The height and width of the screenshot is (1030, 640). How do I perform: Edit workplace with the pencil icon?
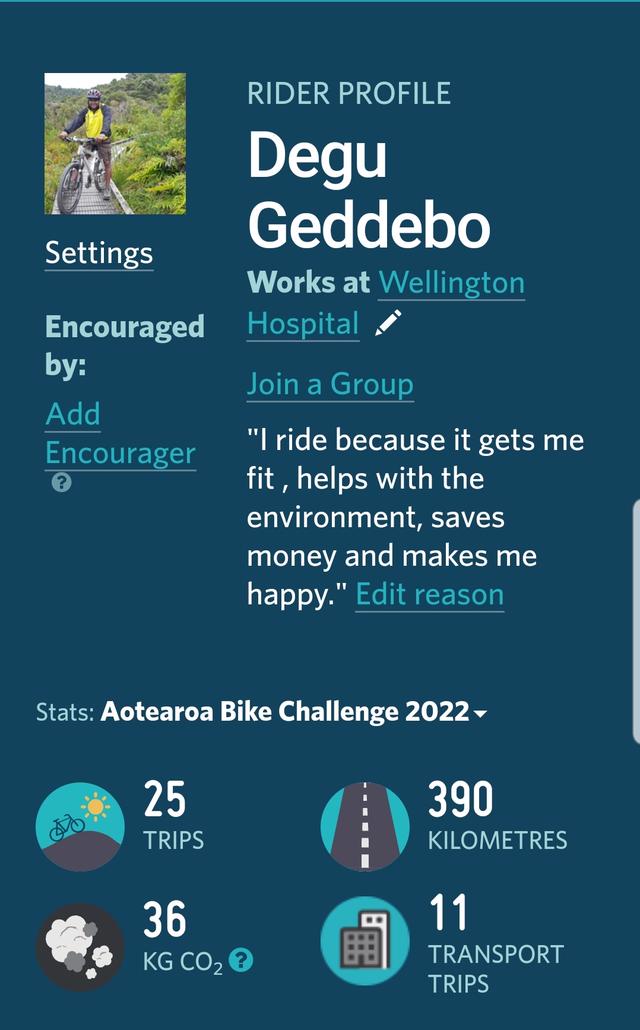coord(387,323)
